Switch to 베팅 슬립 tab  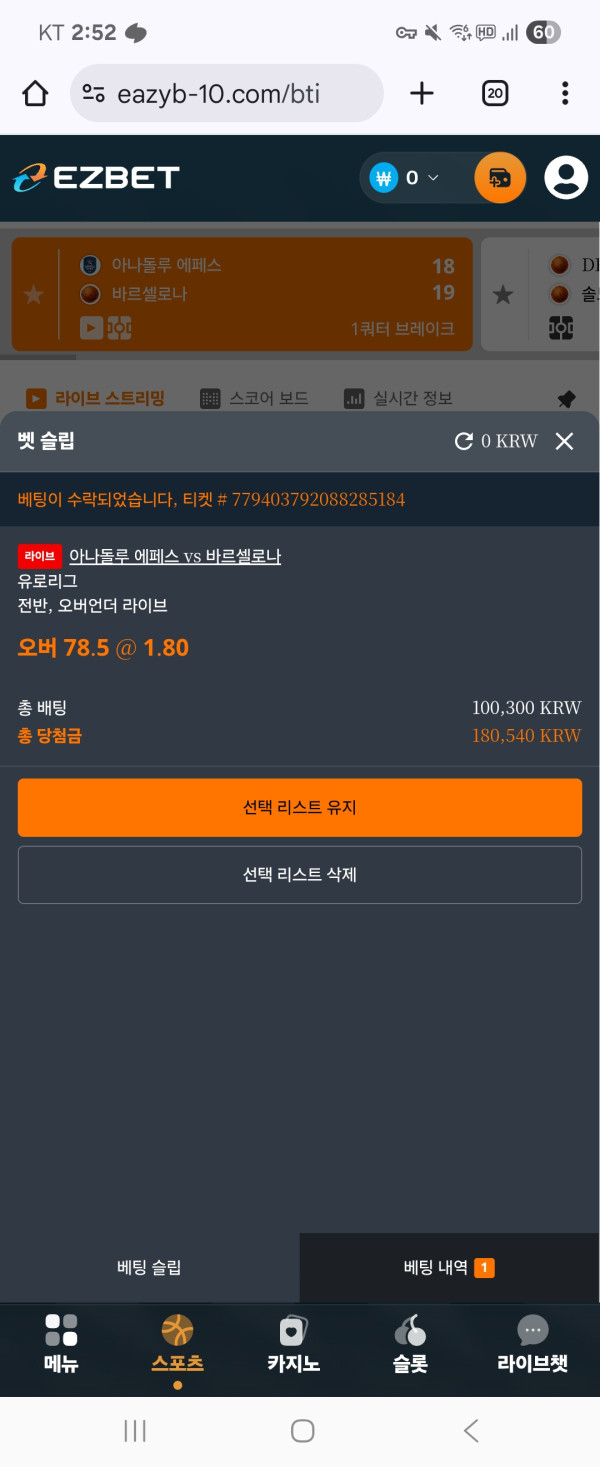click(x=149, y=1267)
